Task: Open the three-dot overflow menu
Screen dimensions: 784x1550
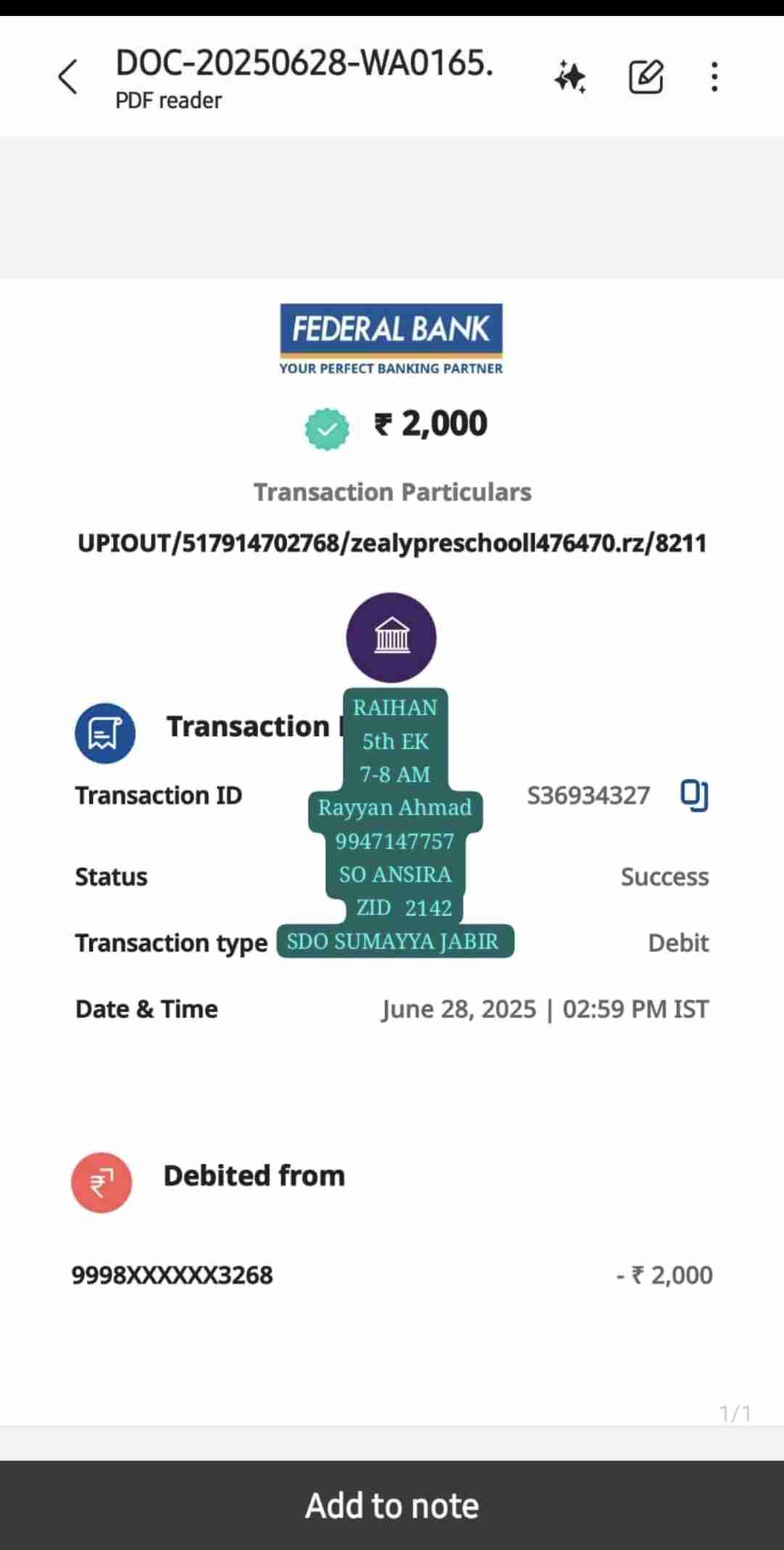Action: click(715, 77)
